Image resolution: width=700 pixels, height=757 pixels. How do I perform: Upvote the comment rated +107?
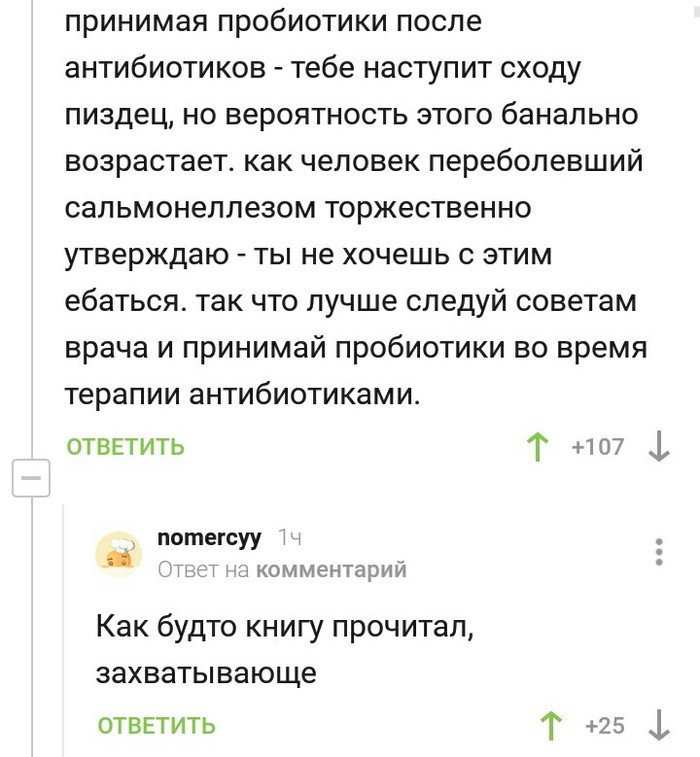point(540,447)
